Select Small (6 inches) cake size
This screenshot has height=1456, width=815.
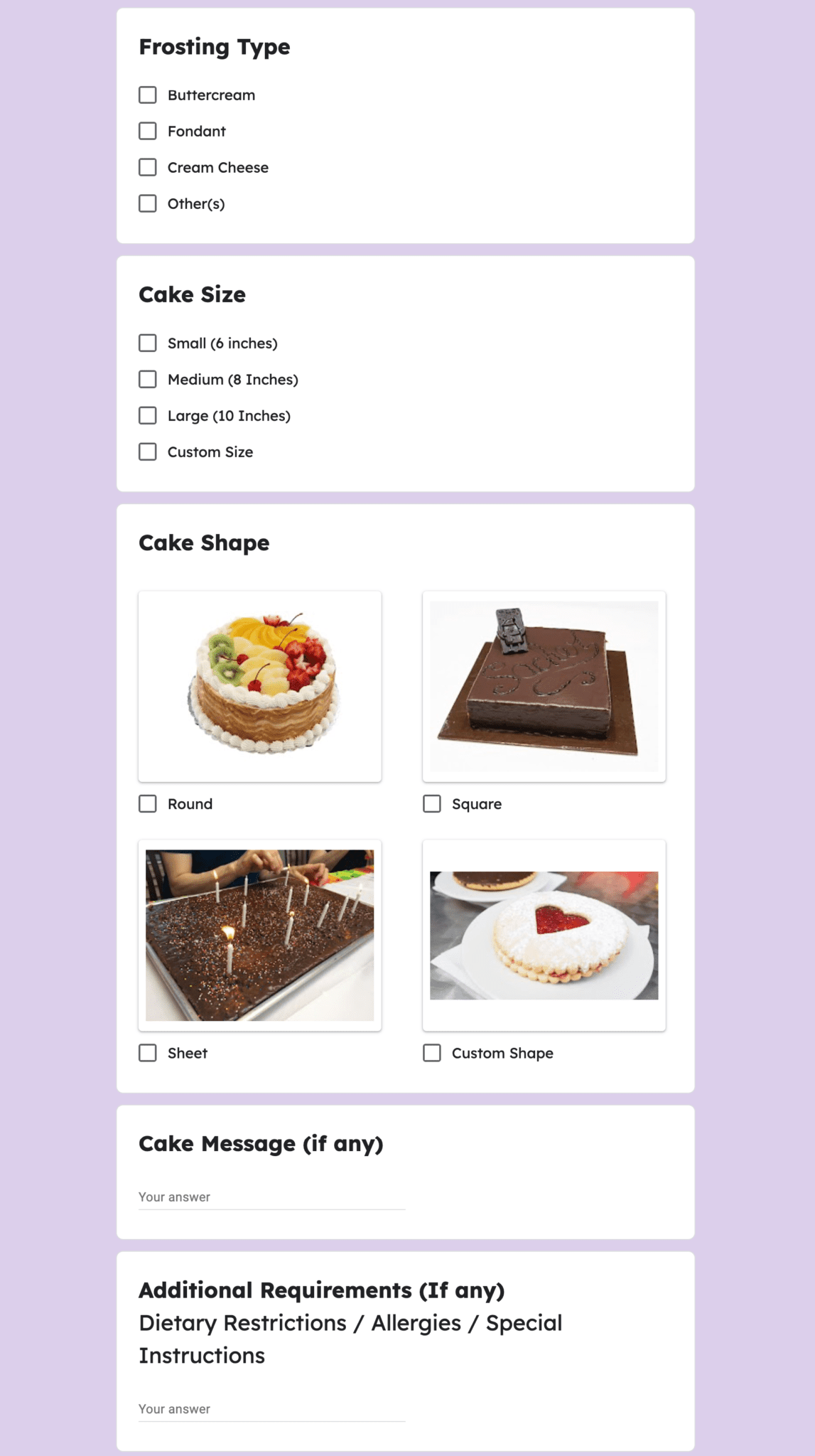click(148, 343)
